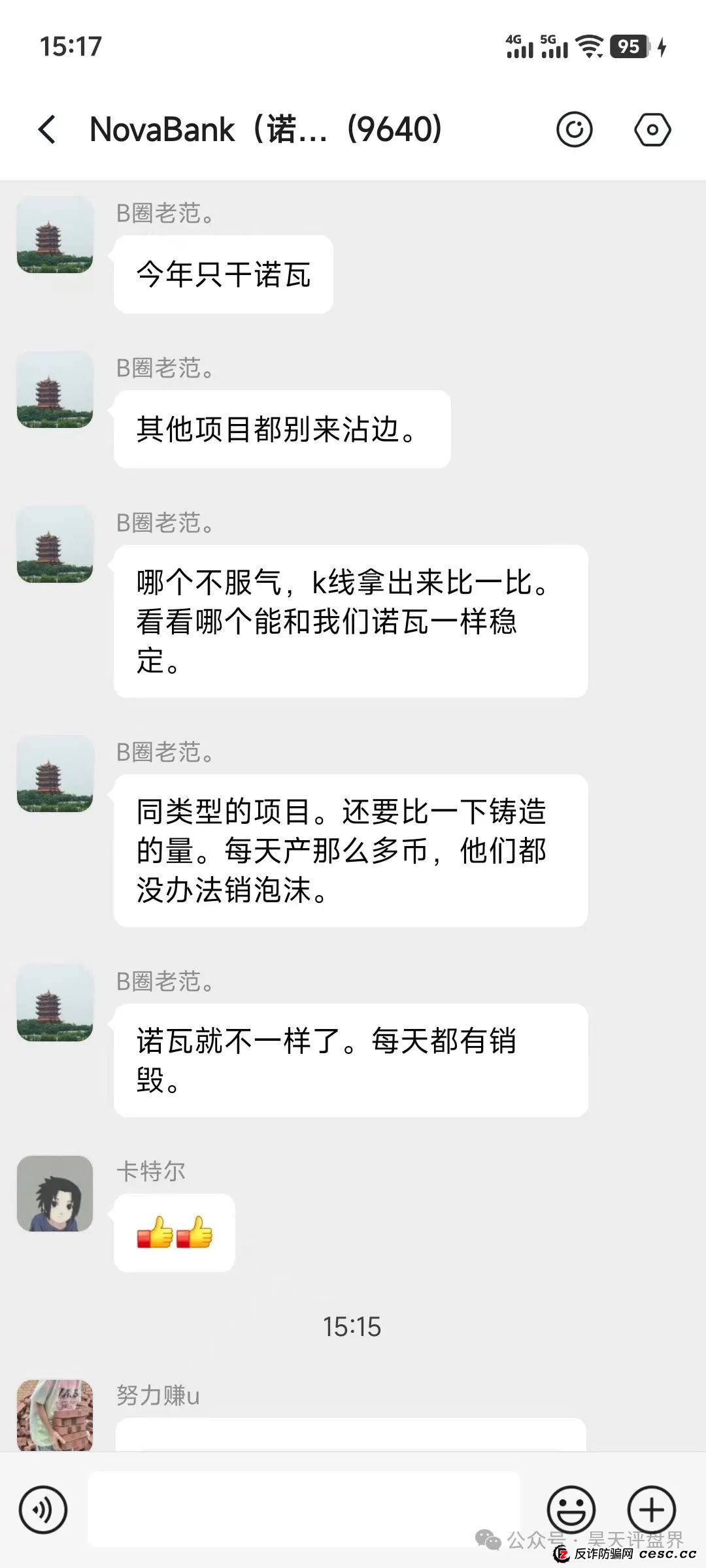Open the chat history icon in the top bar
The width and height of the screenshot is (706, 1568).
pos(575,129)
